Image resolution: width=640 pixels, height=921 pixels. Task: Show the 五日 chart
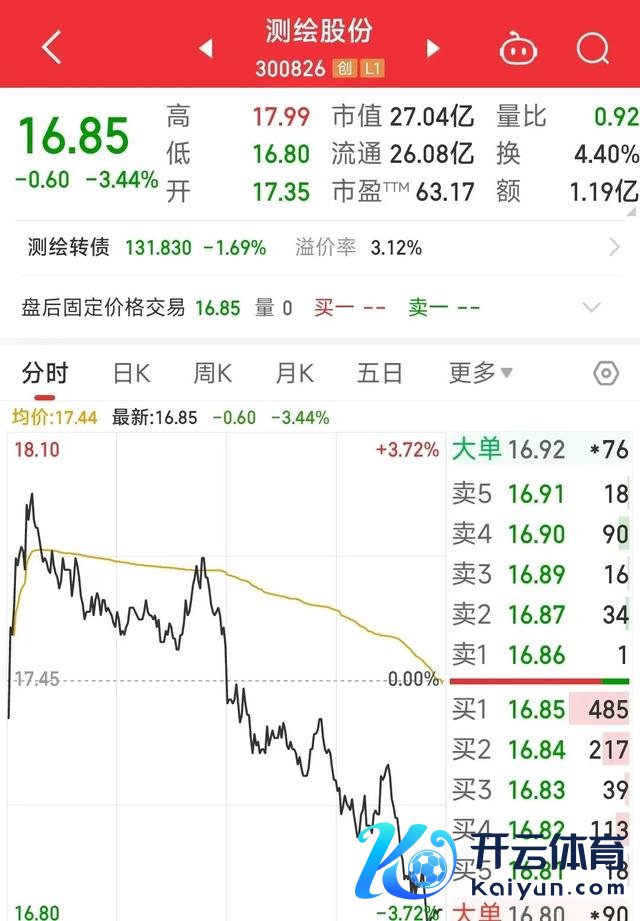tap(380, 373)
